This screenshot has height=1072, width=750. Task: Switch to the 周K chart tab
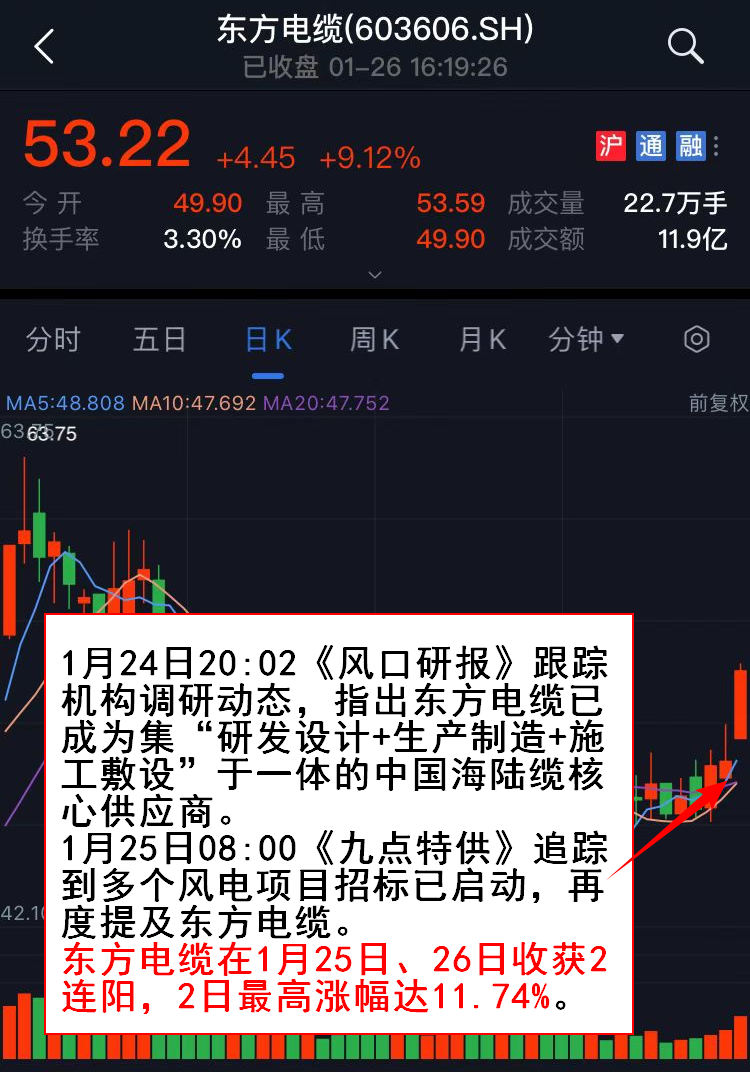coord(375,340)
